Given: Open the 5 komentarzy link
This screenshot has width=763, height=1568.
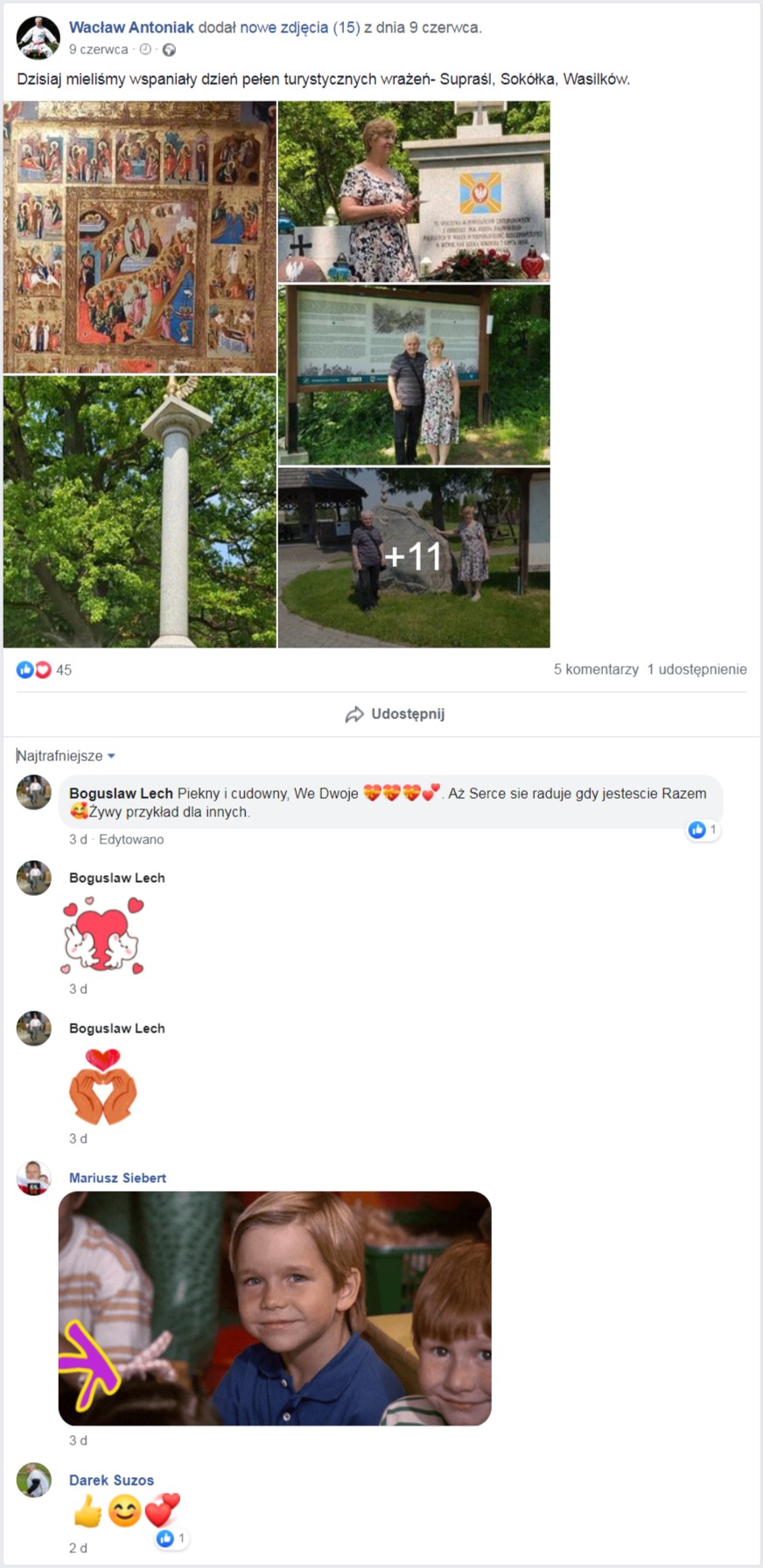Looking at the screenshot, I should 596,669.
